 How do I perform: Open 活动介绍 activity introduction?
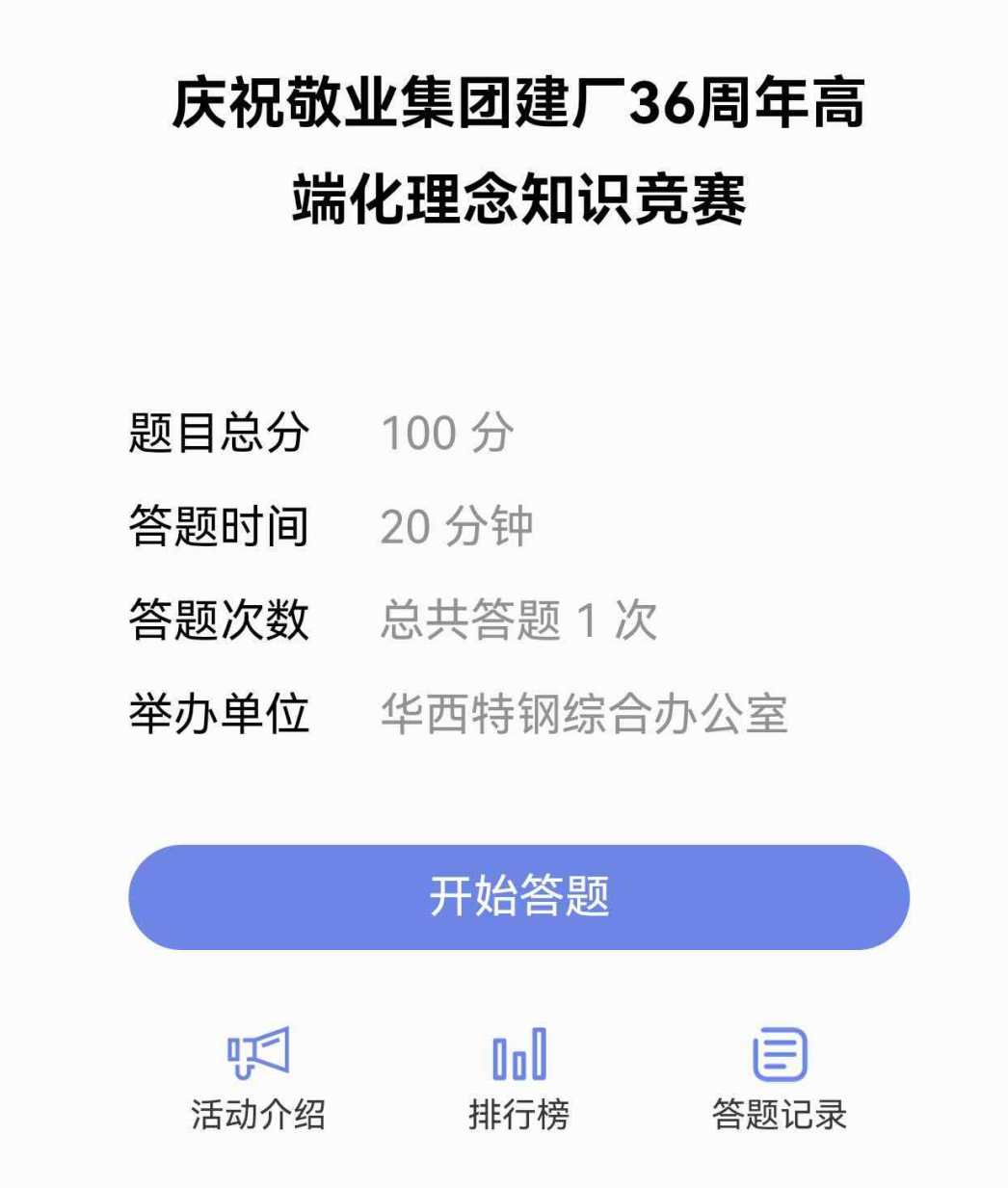(x=257, y=1077)
